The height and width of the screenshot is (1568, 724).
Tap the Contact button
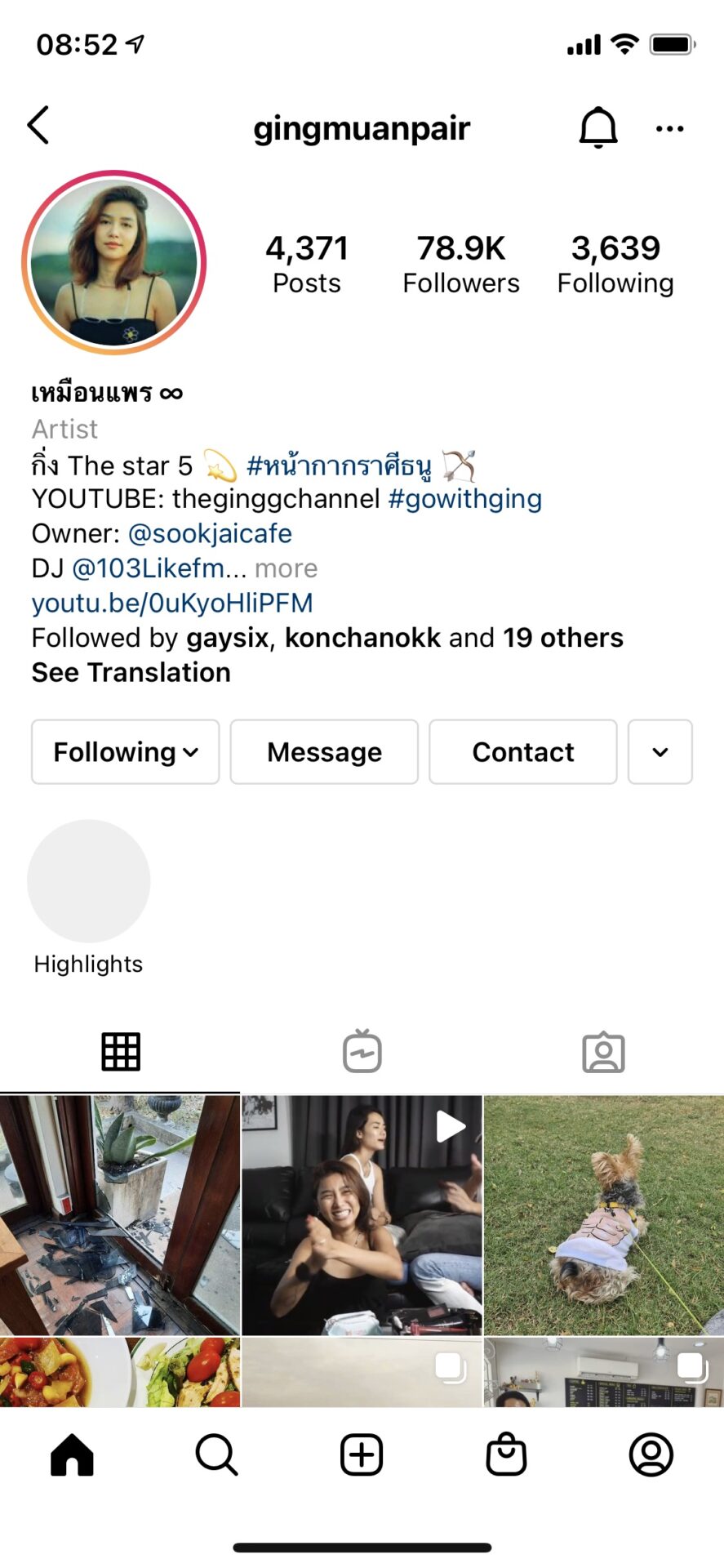click(x=522, y=752)
